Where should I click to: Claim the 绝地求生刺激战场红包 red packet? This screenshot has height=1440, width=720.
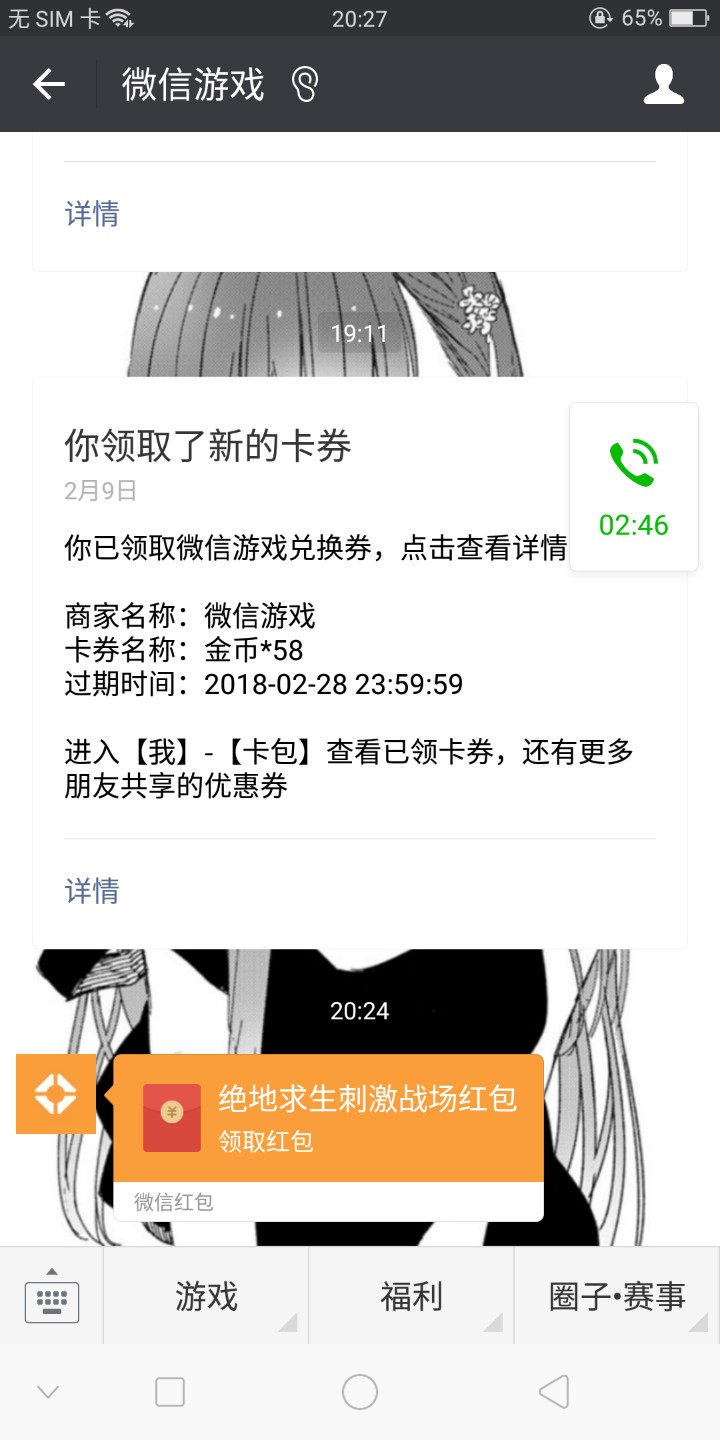[328, 1118]
